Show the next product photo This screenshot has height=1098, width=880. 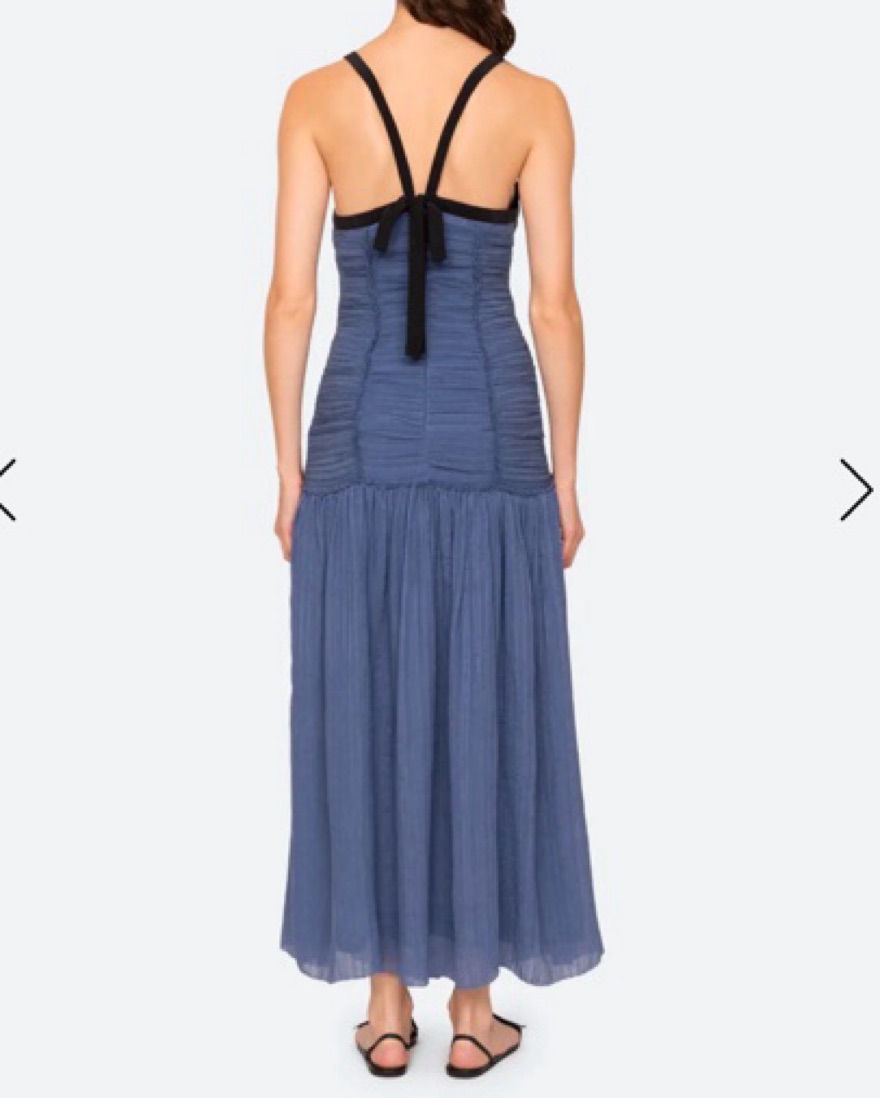pos(855,490)
